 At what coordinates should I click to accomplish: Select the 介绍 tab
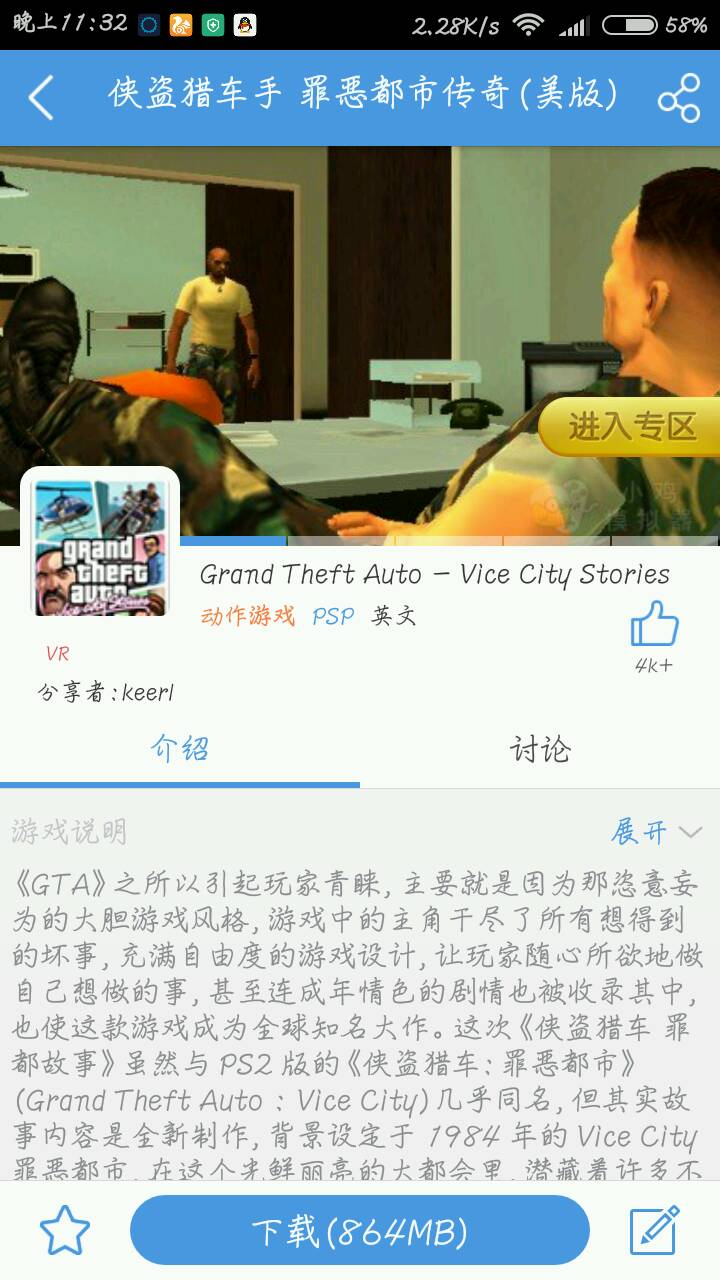pyautogui.click(x=180, y=750)
